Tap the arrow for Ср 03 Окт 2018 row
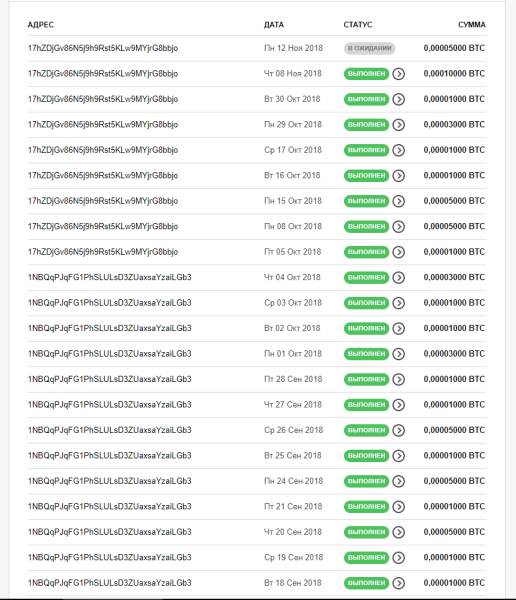This screenshot has width=516, height=600. point(398,303)
